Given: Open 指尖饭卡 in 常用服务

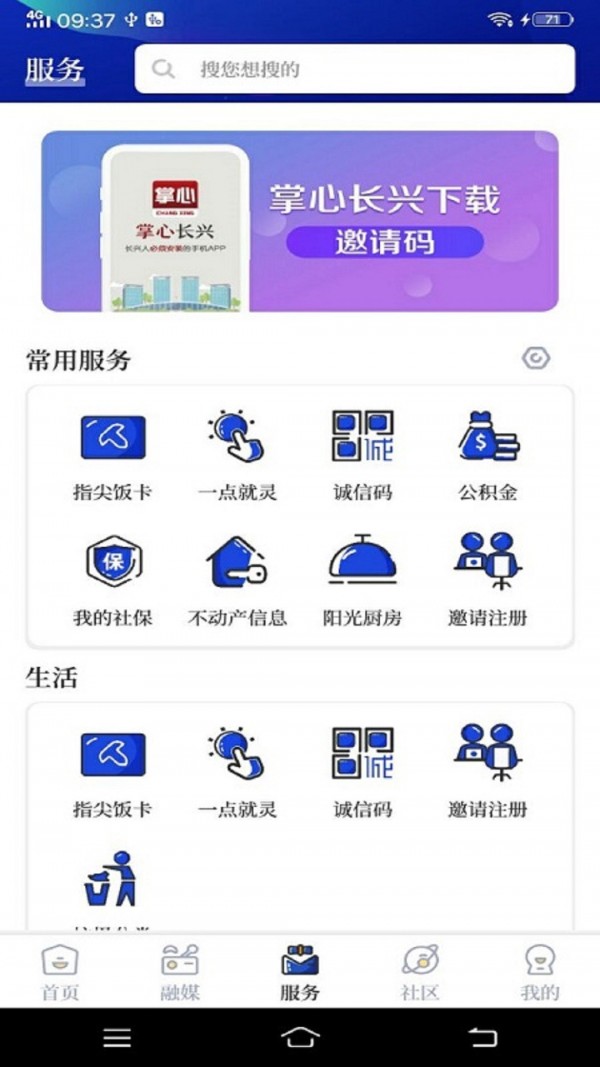Looking at the screenshot, I should point(112,451).
